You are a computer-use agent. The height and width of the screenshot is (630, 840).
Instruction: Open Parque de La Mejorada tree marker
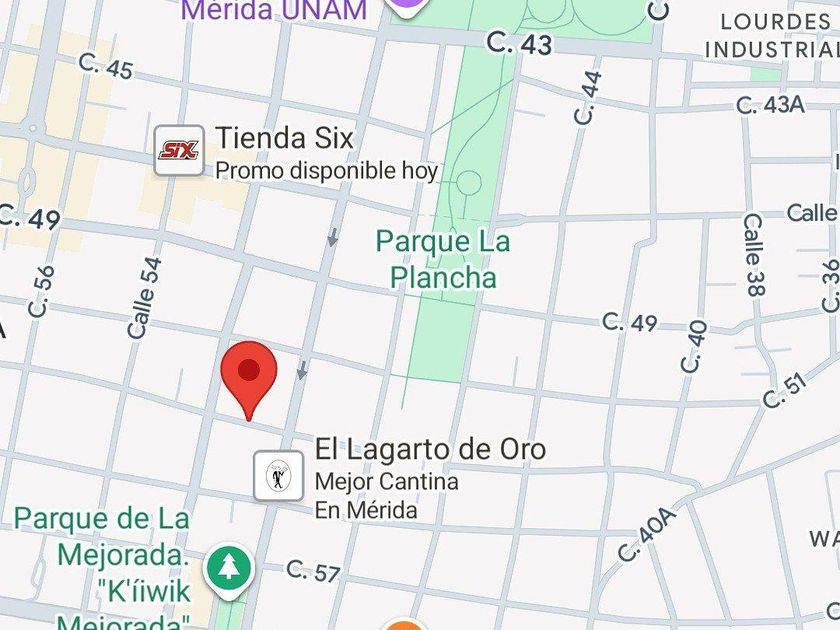(x=230, y=568)
